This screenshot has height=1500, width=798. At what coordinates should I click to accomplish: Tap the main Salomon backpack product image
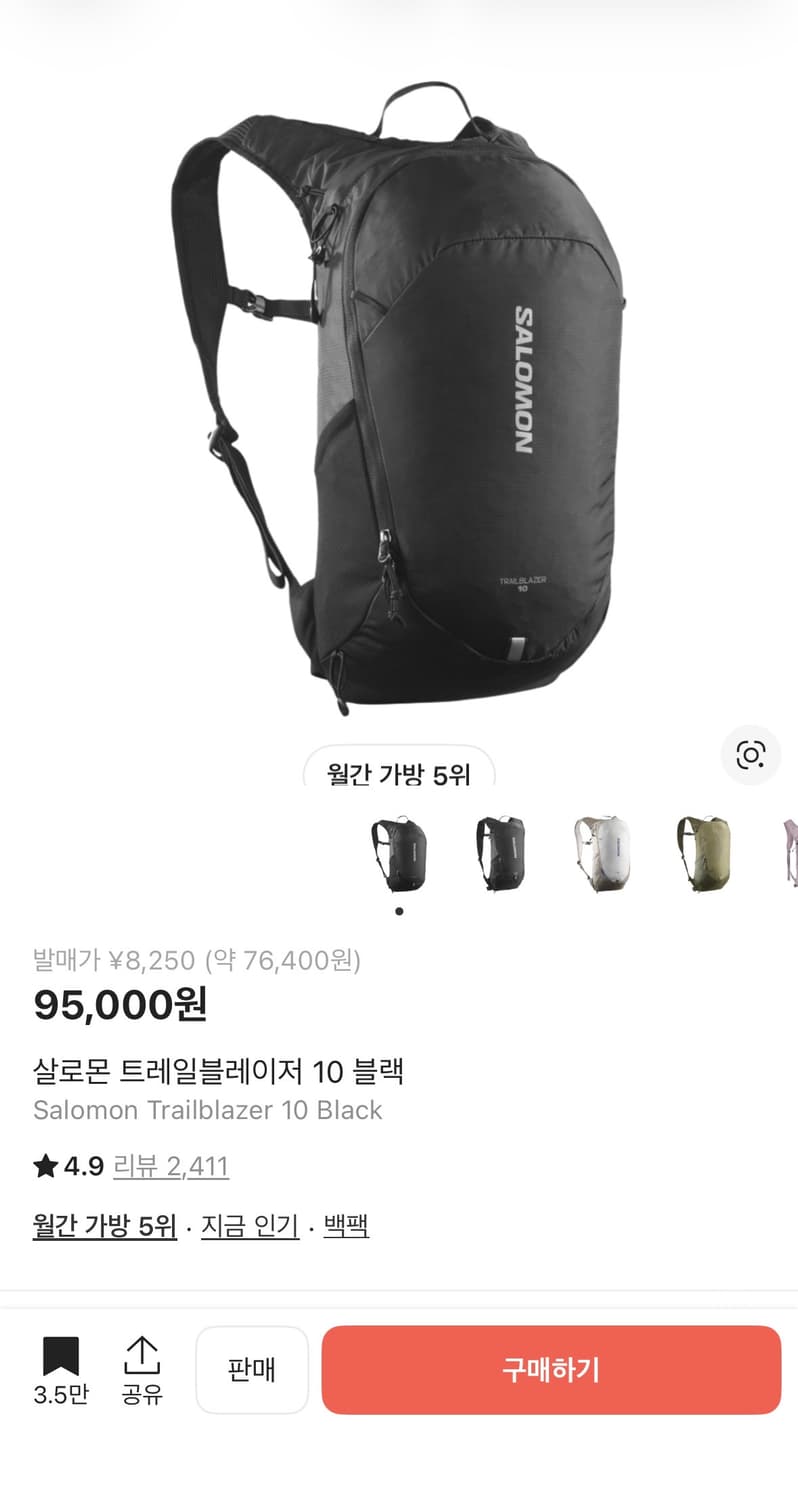coord(400,400)
